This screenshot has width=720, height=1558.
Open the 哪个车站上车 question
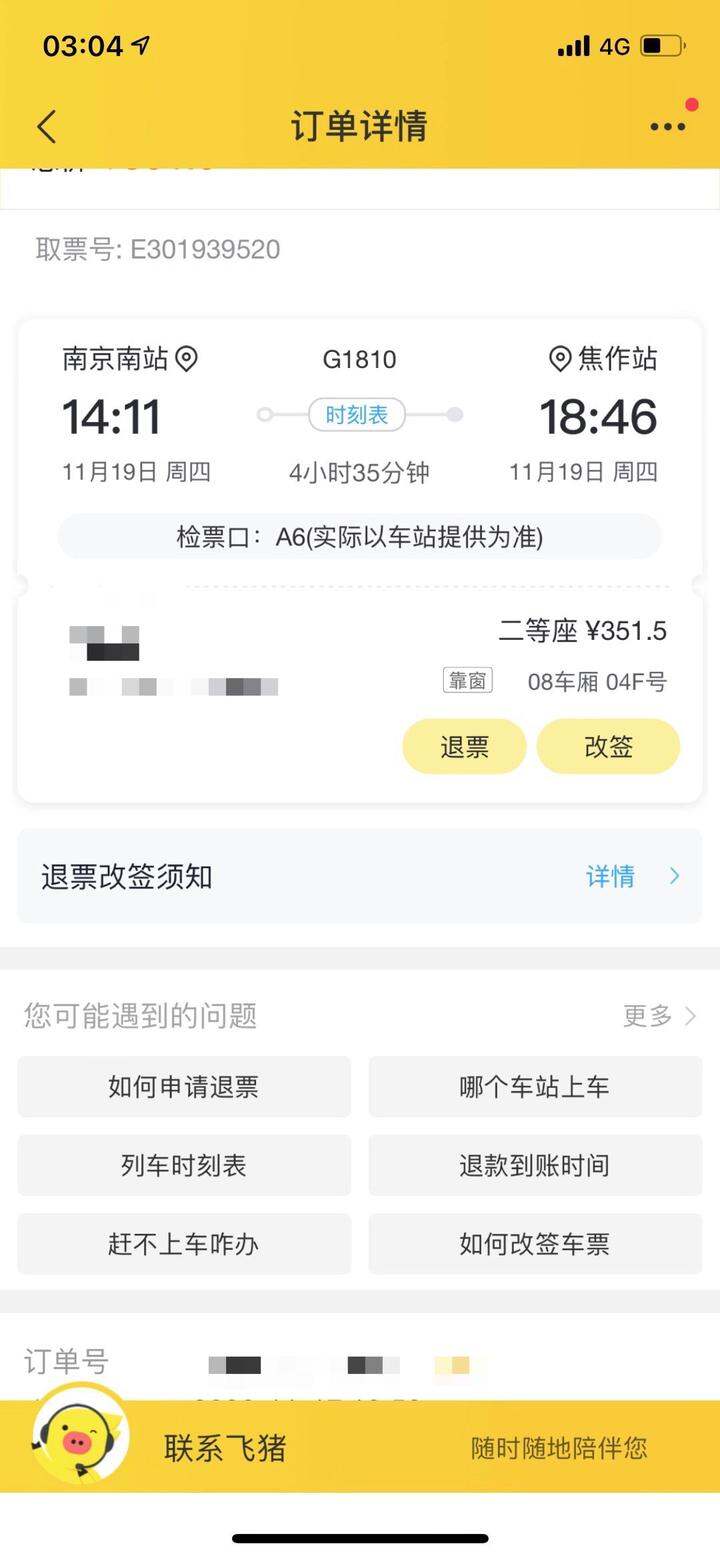pyautogui.click(x=535, y=1087)
